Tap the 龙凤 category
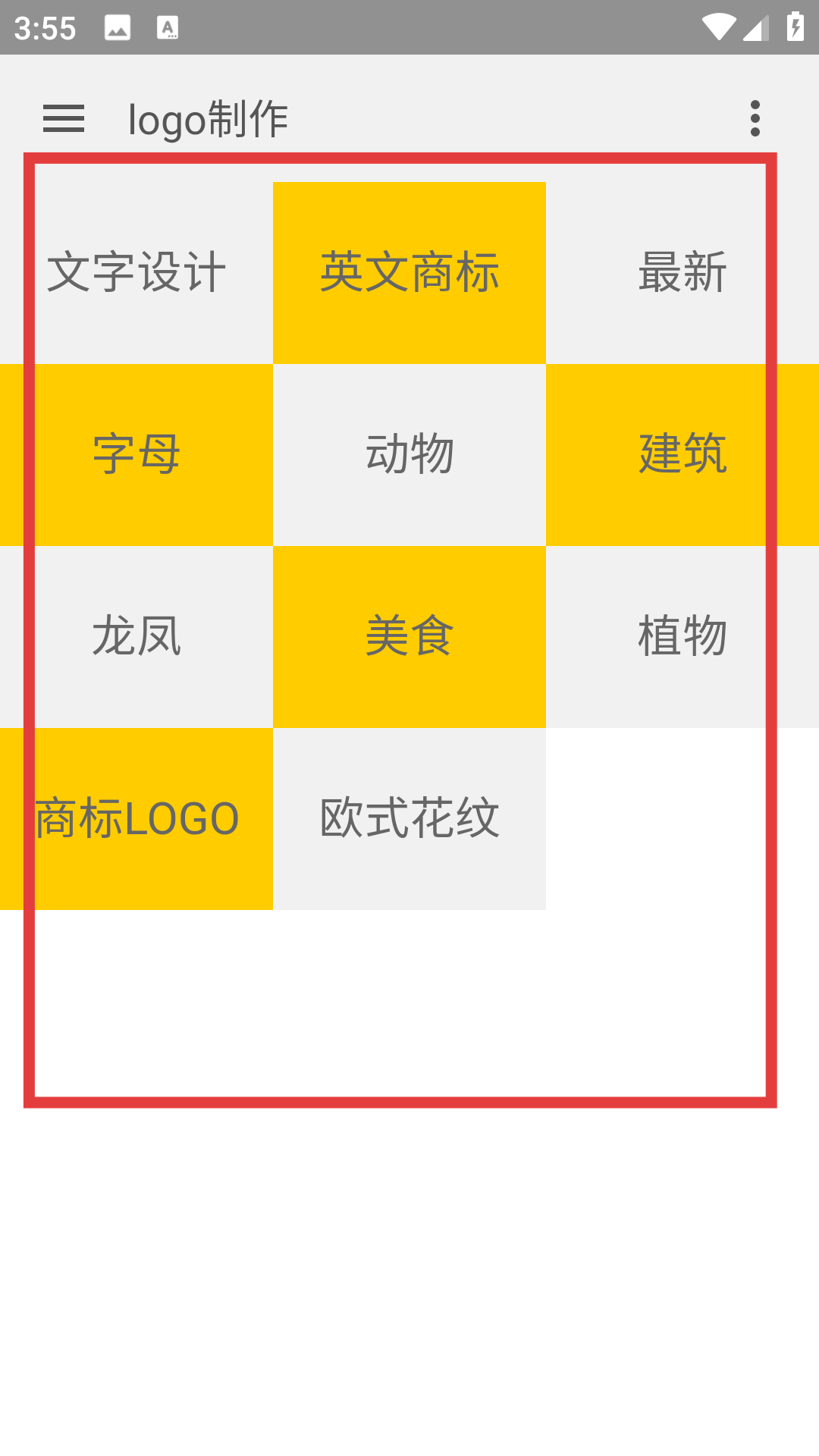819x1456 pixels. pyautogui.click(x=136, y=637)
